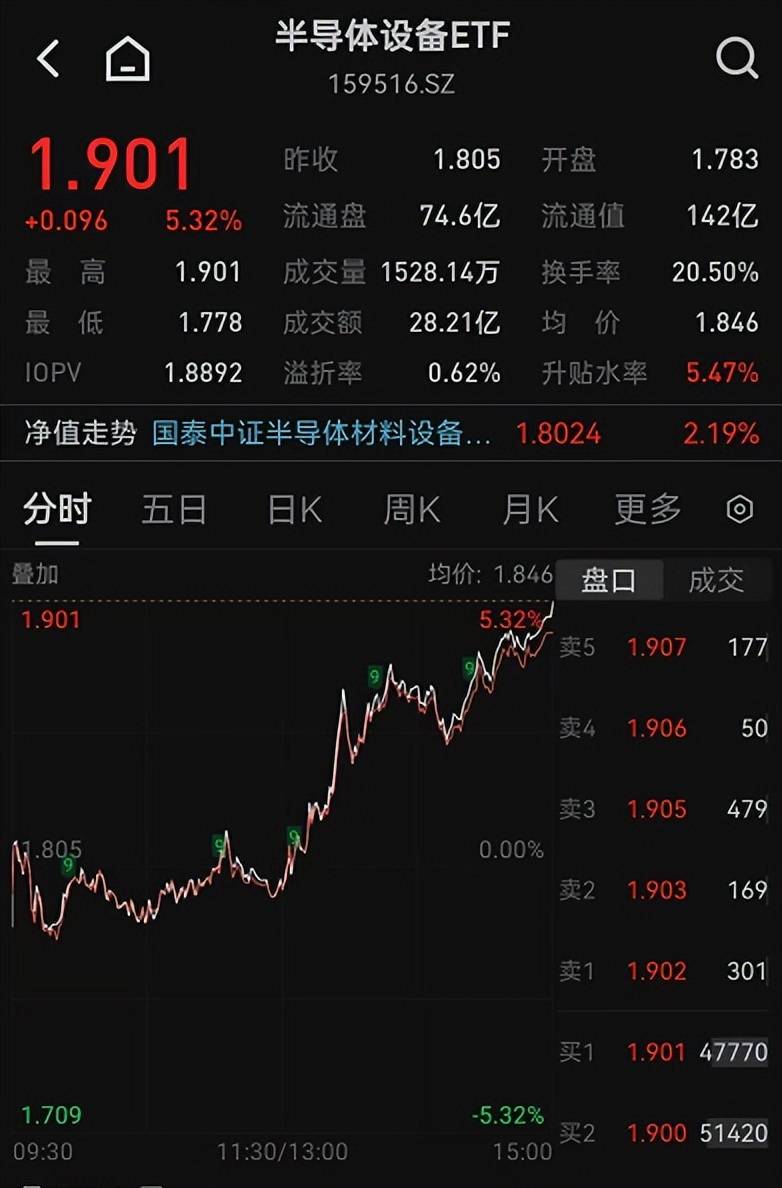
Task: Show the 周K chart
Action: pyautogui.click(x=411, y=510)
